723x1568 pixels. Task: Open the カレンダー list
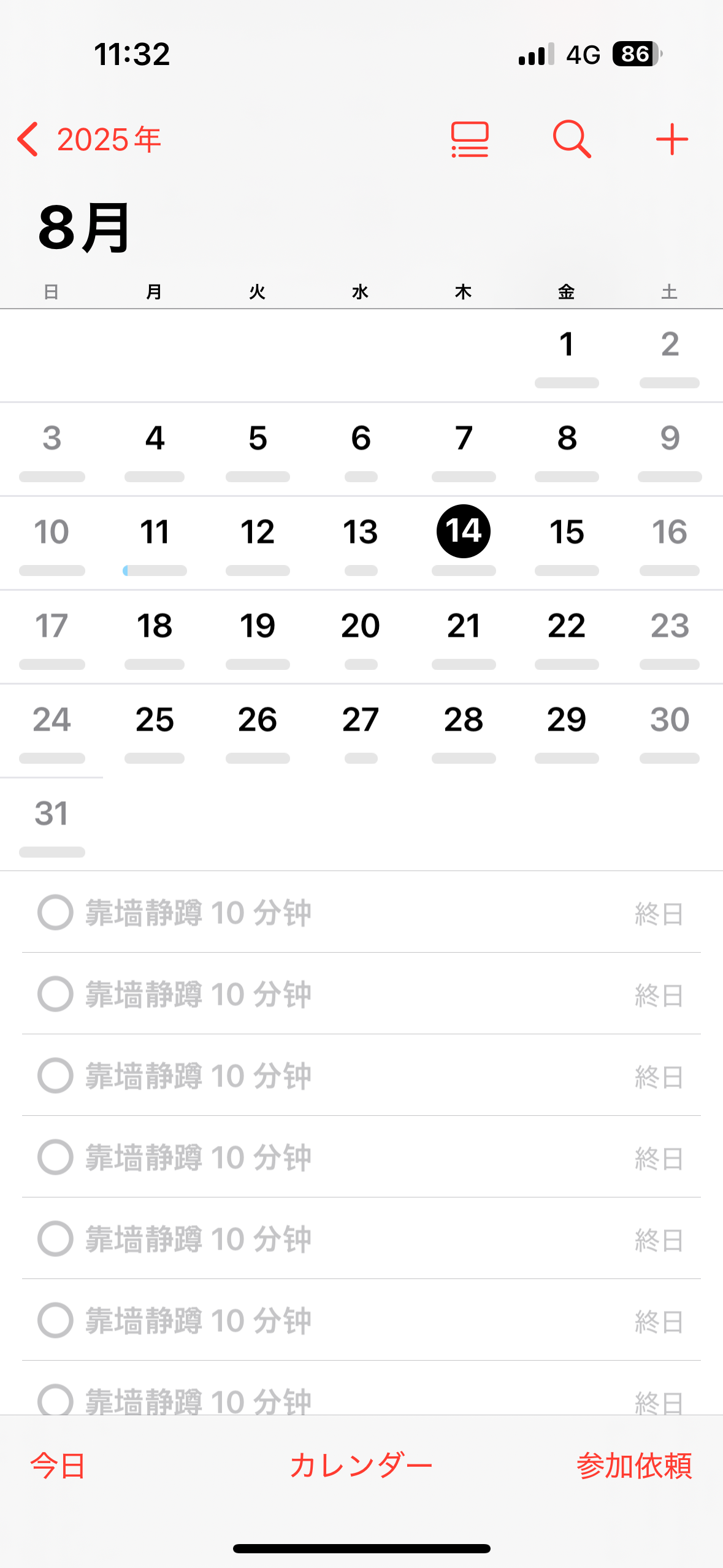tap(361, 1466)
